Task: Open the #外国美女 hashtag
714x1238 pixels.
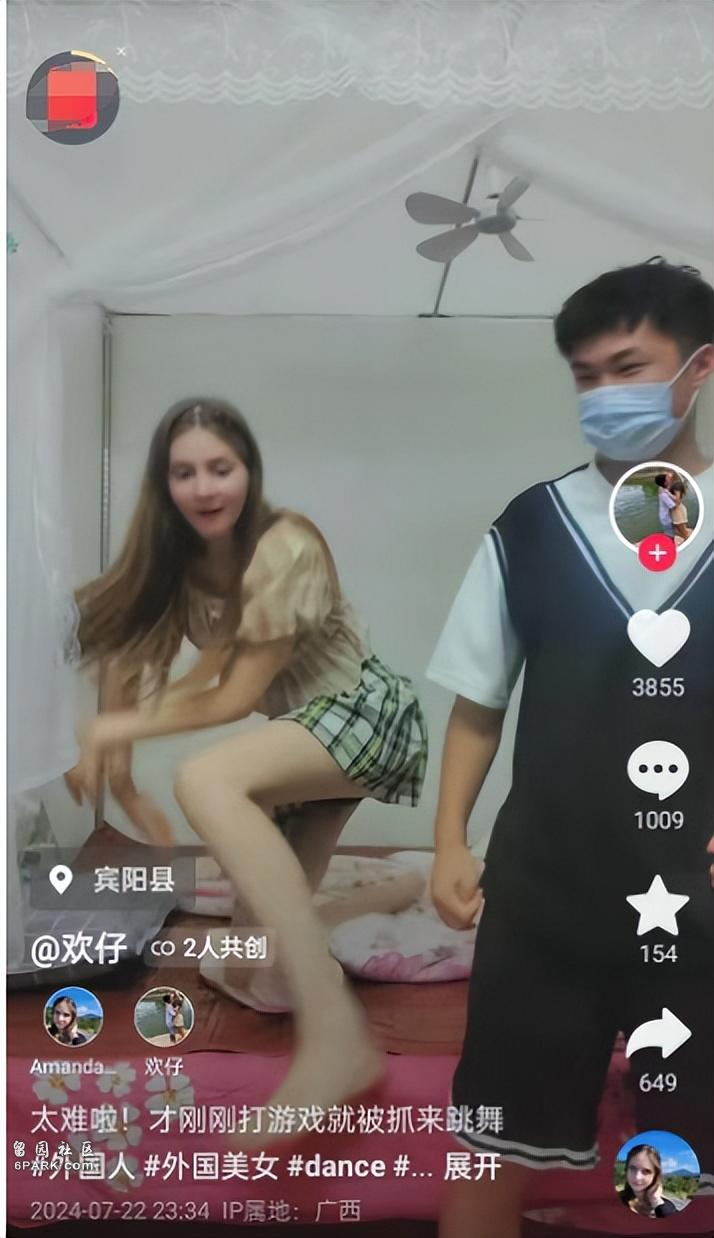Action: pyautogui.click(x=211, y=1166)
